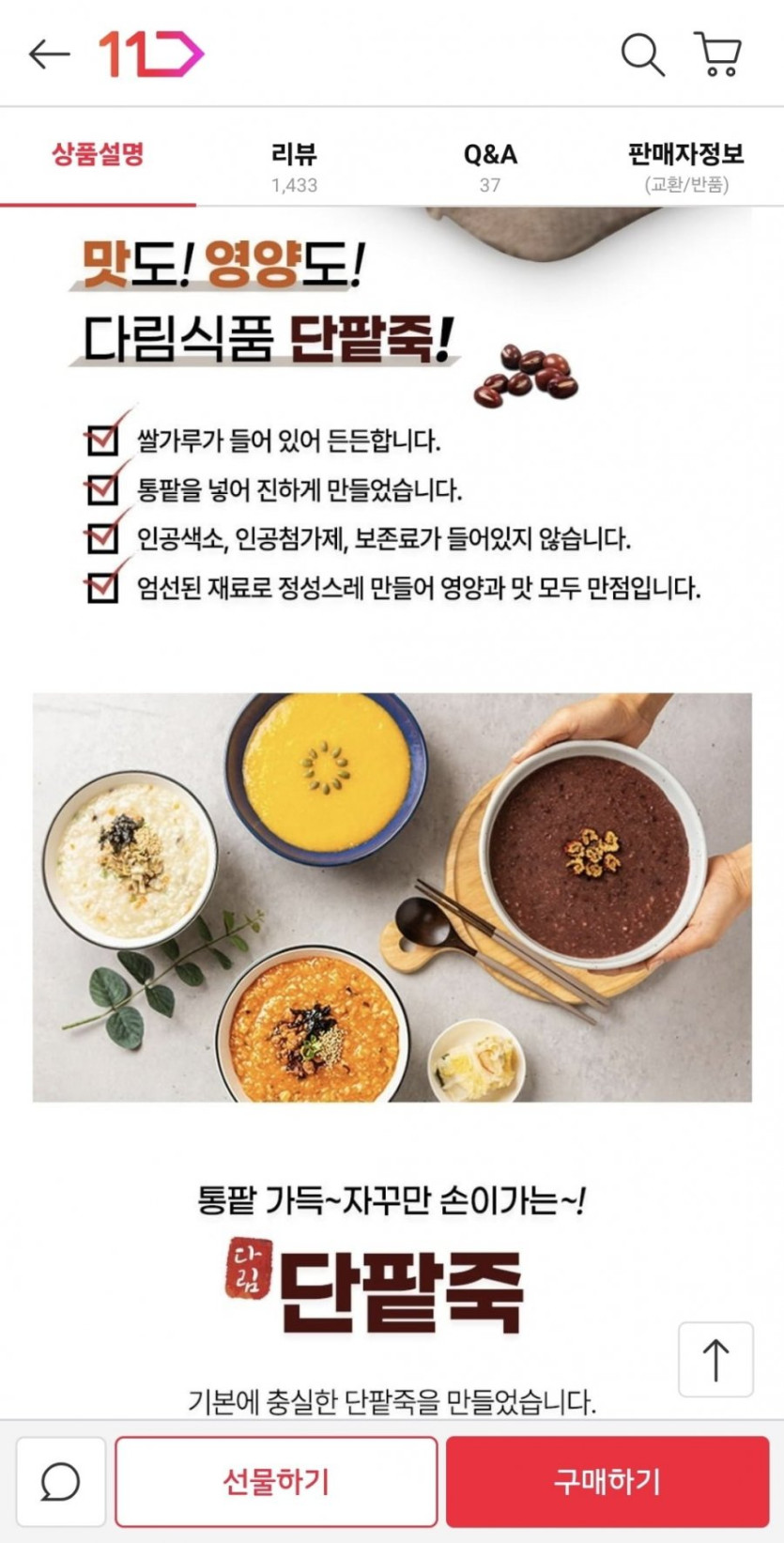The height and width of the screenshot is (1543, 784).
Task: Switch to the 리뷰 tab
Action: click(x=294, y=166)
